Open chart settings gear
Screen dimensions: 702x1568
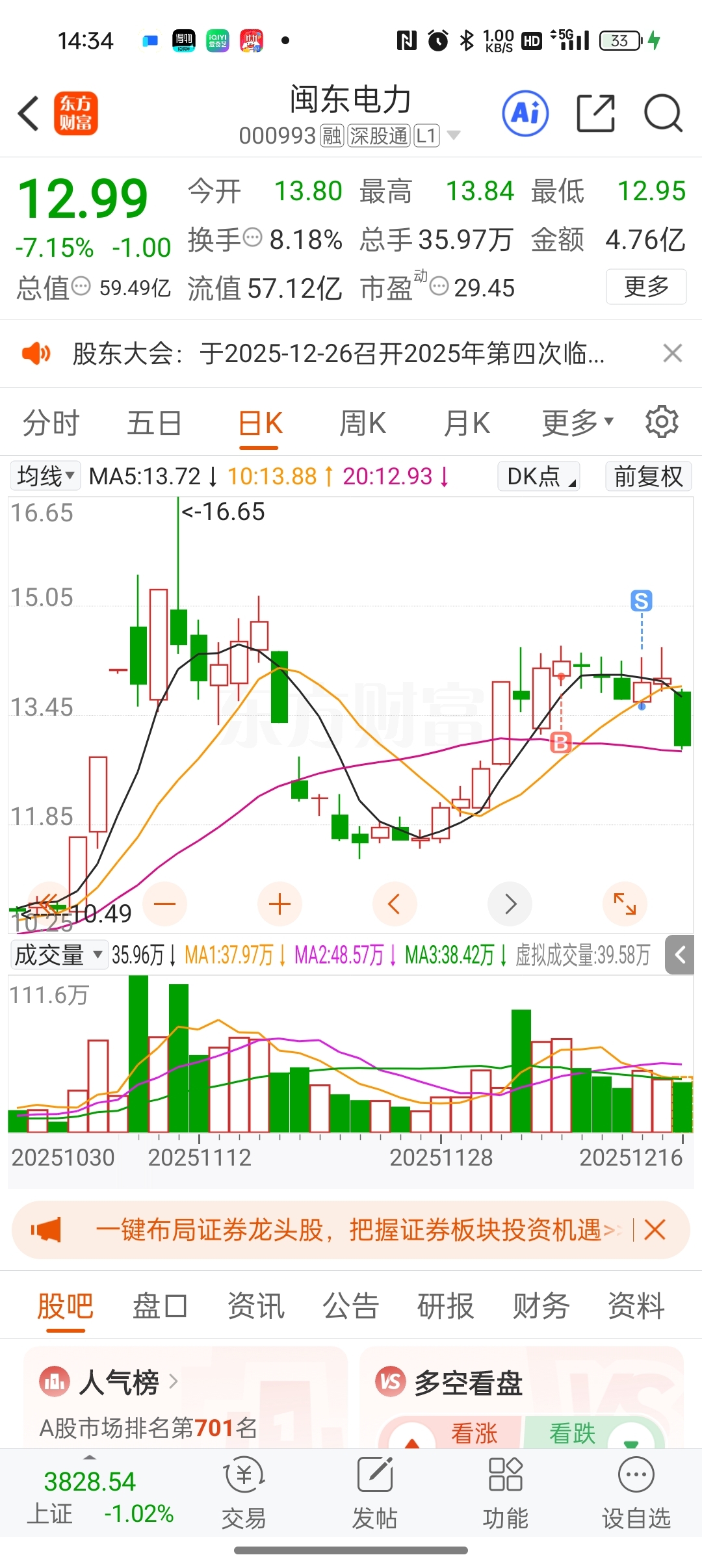tap(662, 422)
